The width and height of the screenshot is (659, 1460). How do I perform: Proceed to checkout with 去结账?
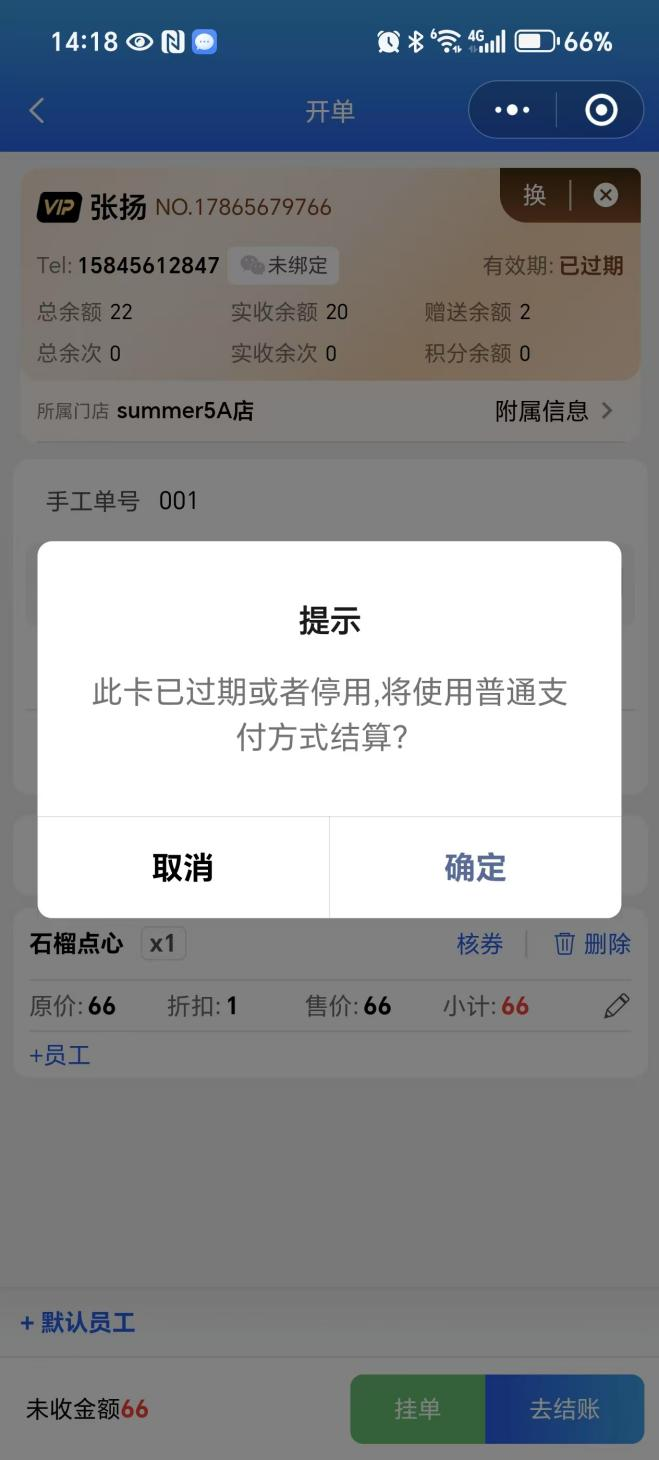pos(564,1409)
